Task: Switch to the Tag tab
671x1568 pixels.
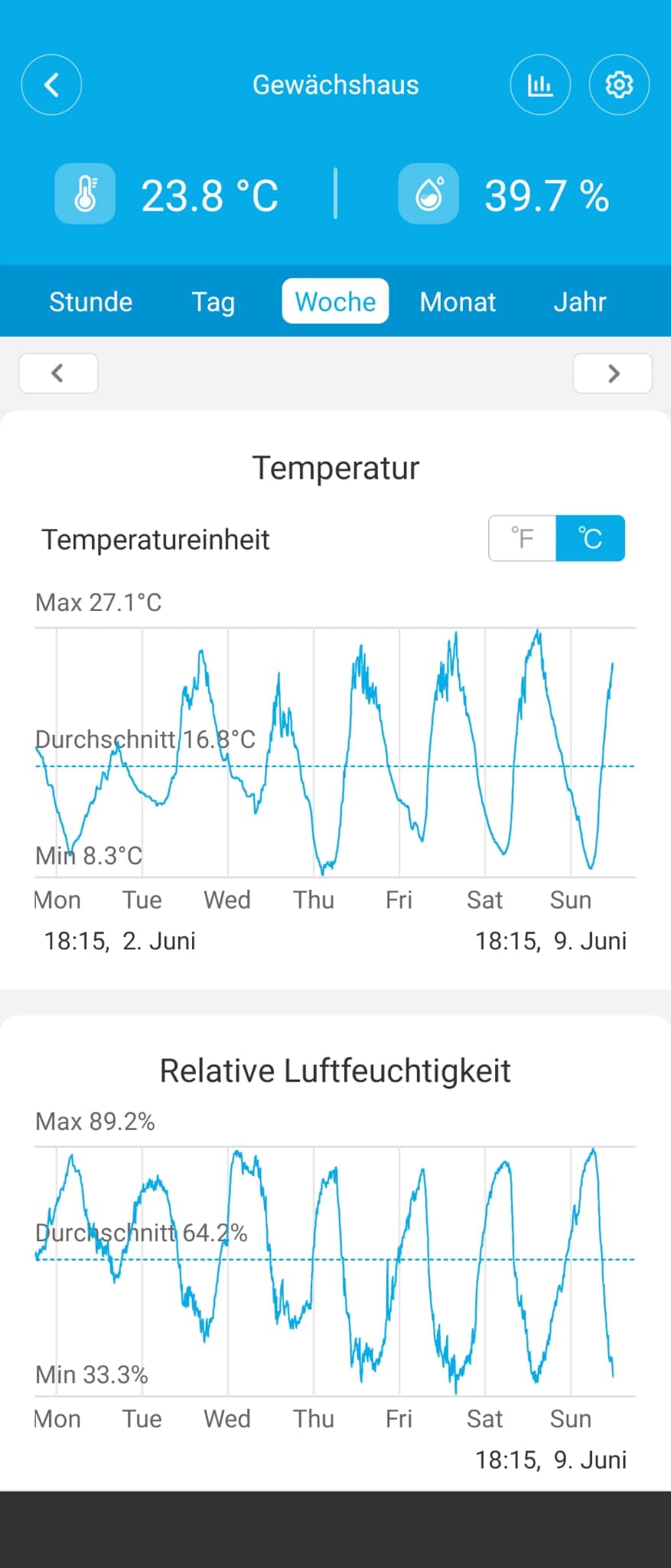Action: [x=213, y=302]
